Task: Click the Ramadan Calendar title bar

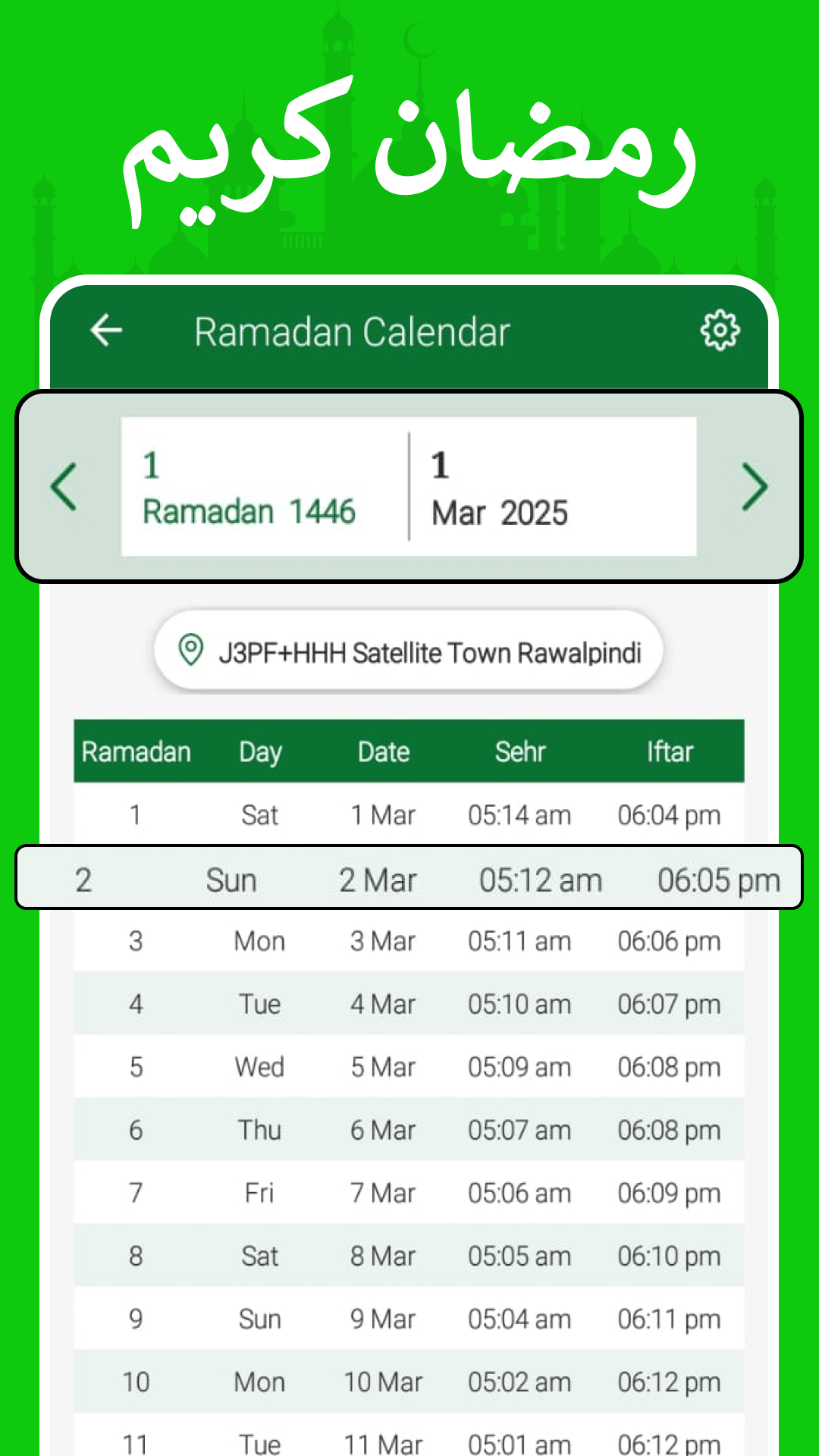Action: (353, 331)
